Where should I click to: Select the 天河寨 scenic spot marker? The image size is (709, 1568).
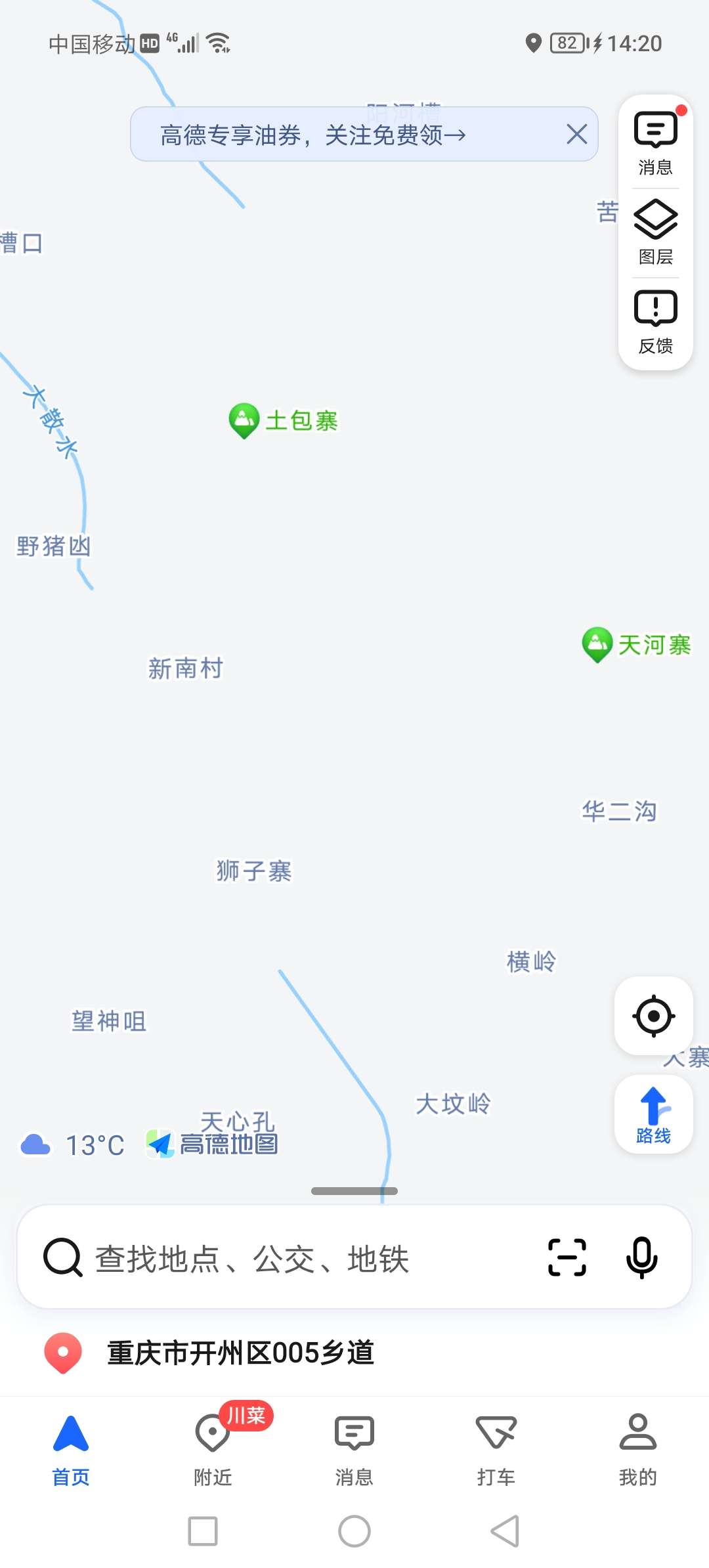[x=637, y=645]
